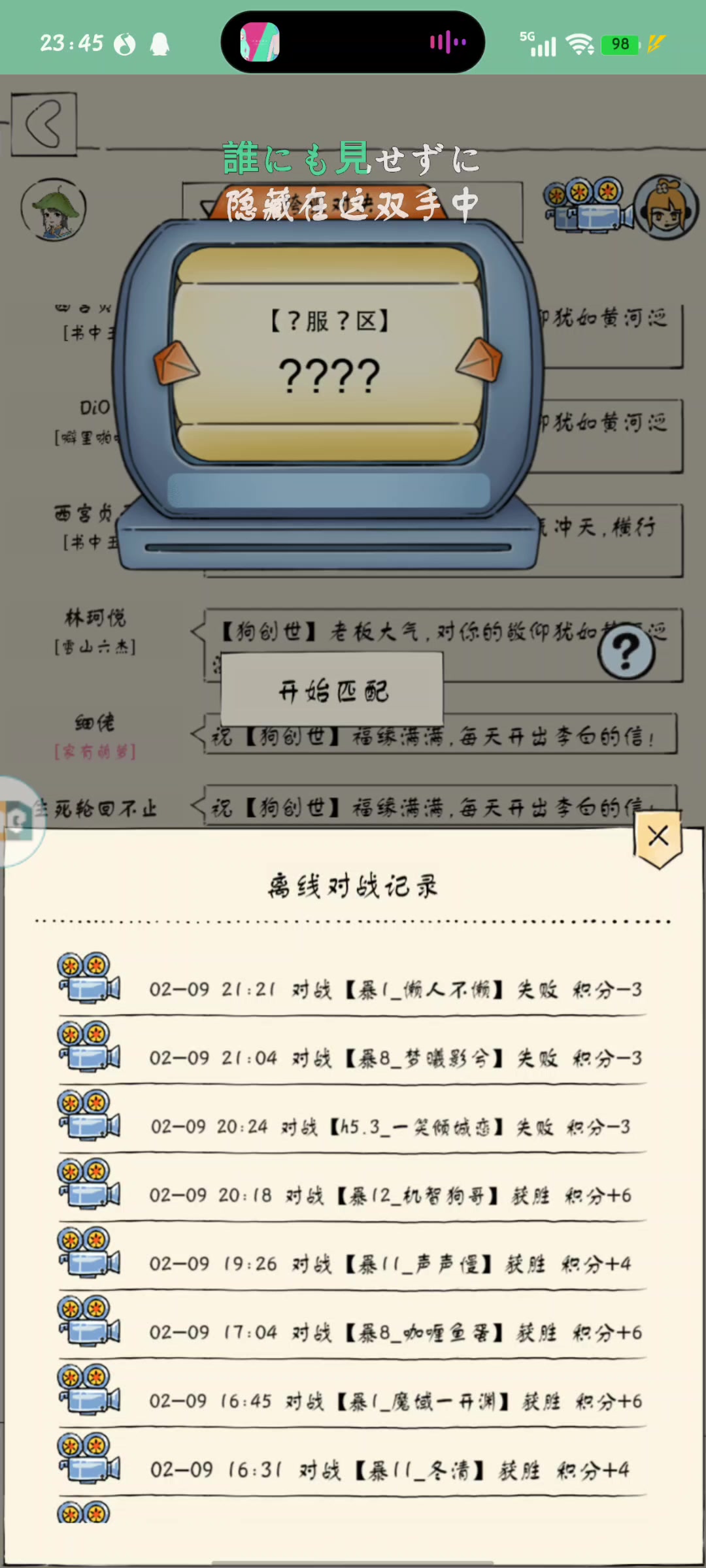The image size is (706, 1568).
Task: Watch replay of battle against 暴12_机智狗哥
Action: [89, 1184]
